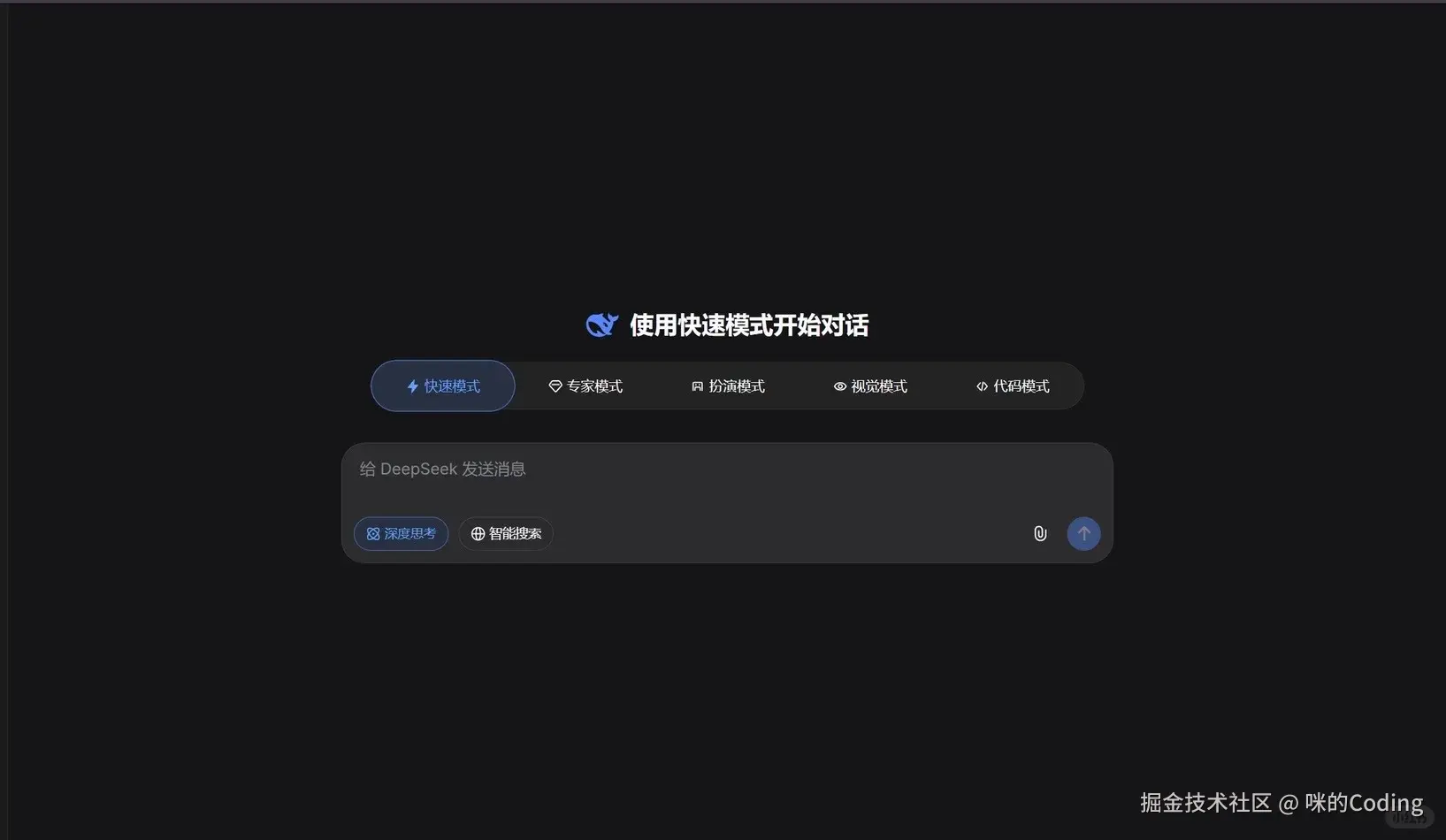
Task: Select 代码模式 tab
Action: pos(1013,386)
